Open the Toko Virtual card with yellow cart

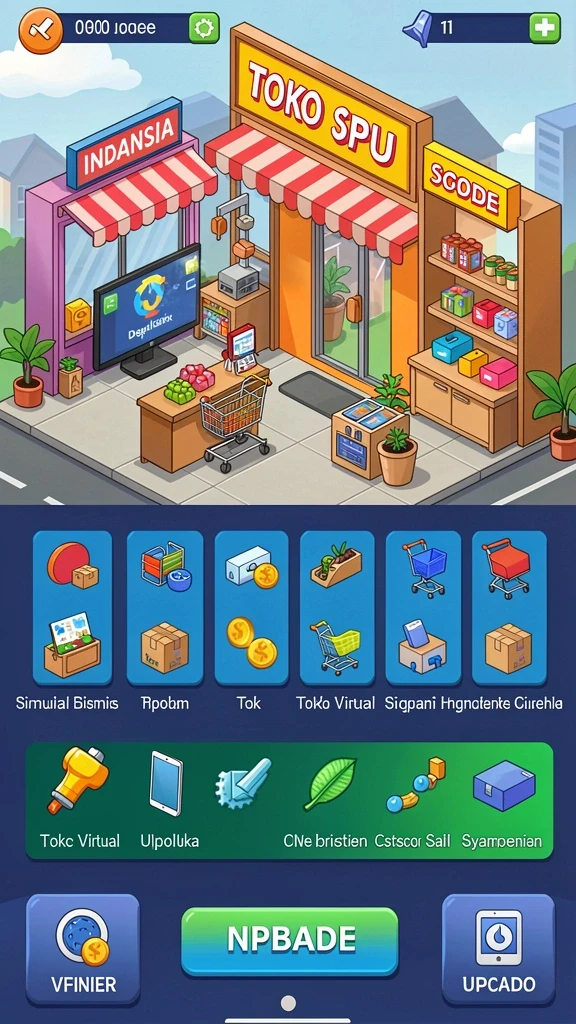click(337, 608)
